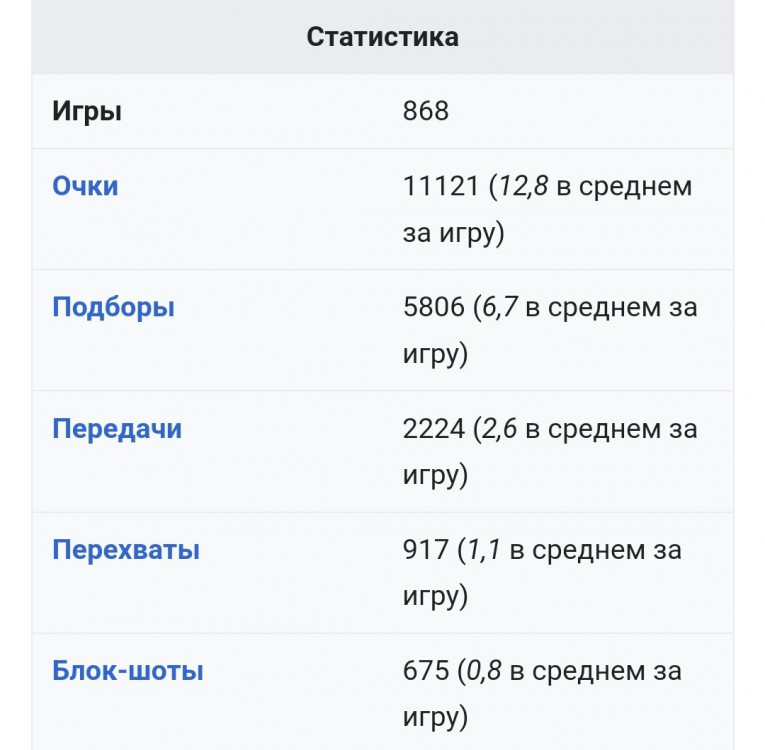
Task: Follow the Подборы link
Action: [x=113, y=307]
